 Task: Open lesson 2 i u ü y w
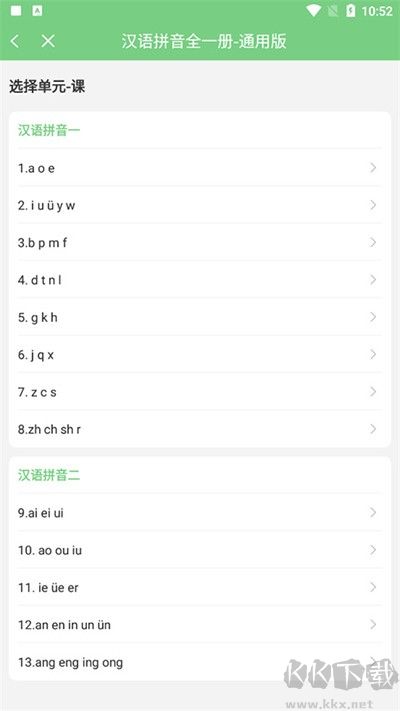200,205
